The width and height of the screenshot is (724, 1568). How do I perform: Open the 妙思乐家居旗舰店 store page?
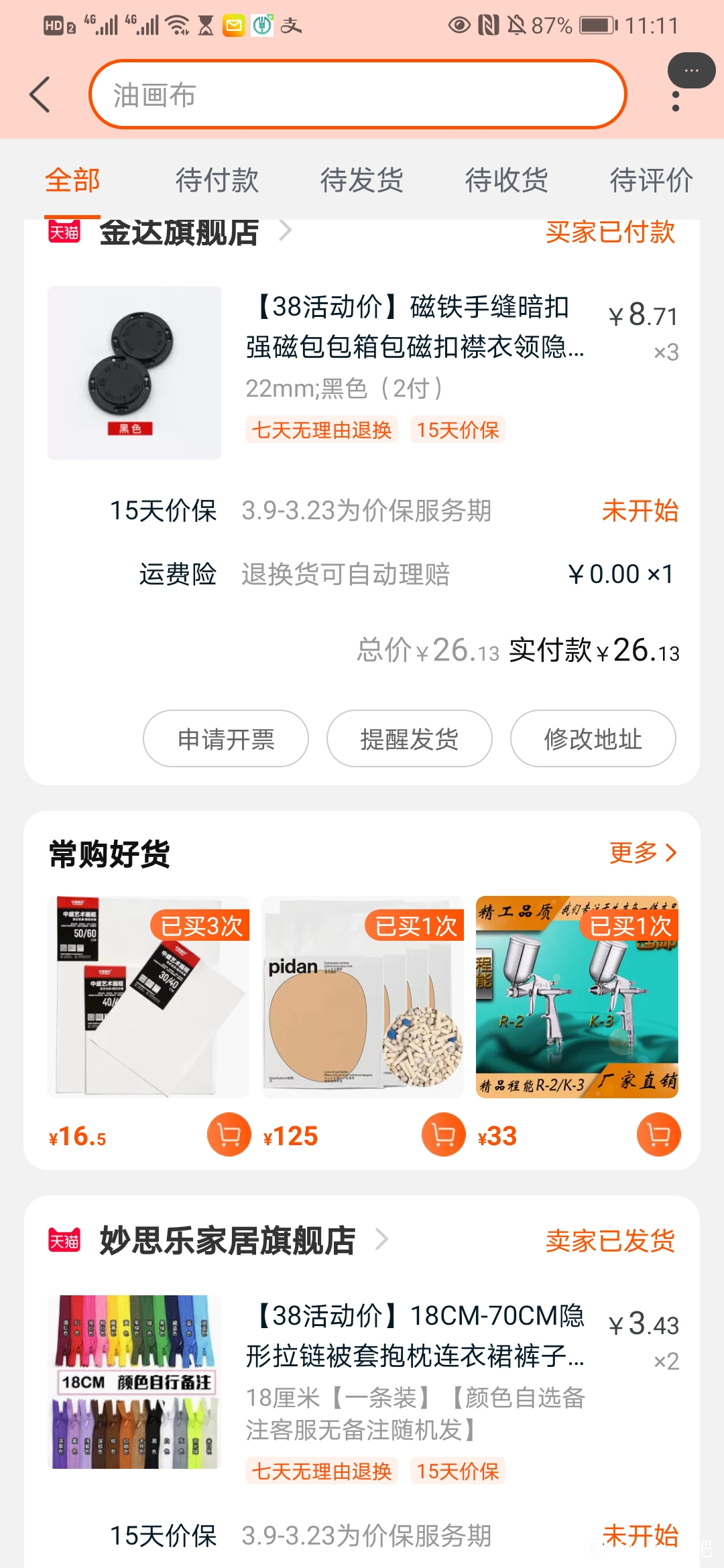click(228, 1240)
